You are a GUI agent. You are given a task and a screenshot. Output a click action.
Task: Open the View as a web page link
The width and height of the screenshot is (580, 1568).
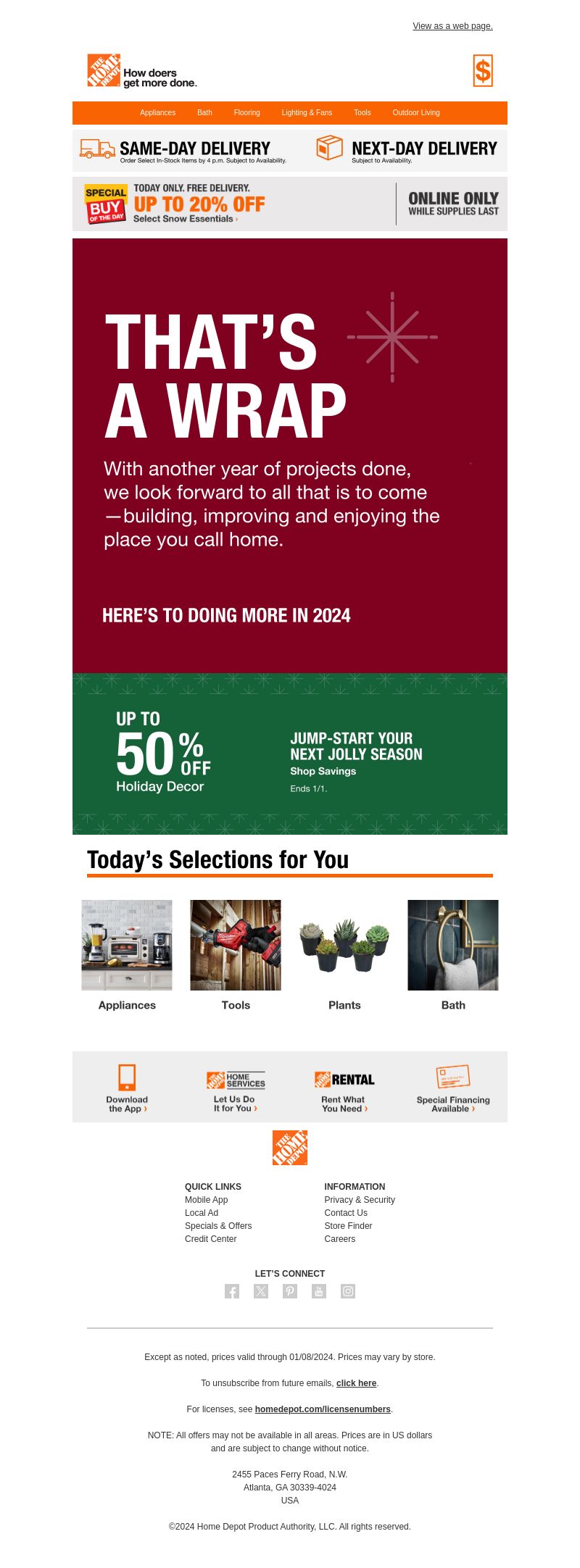[x=452, y=26]
